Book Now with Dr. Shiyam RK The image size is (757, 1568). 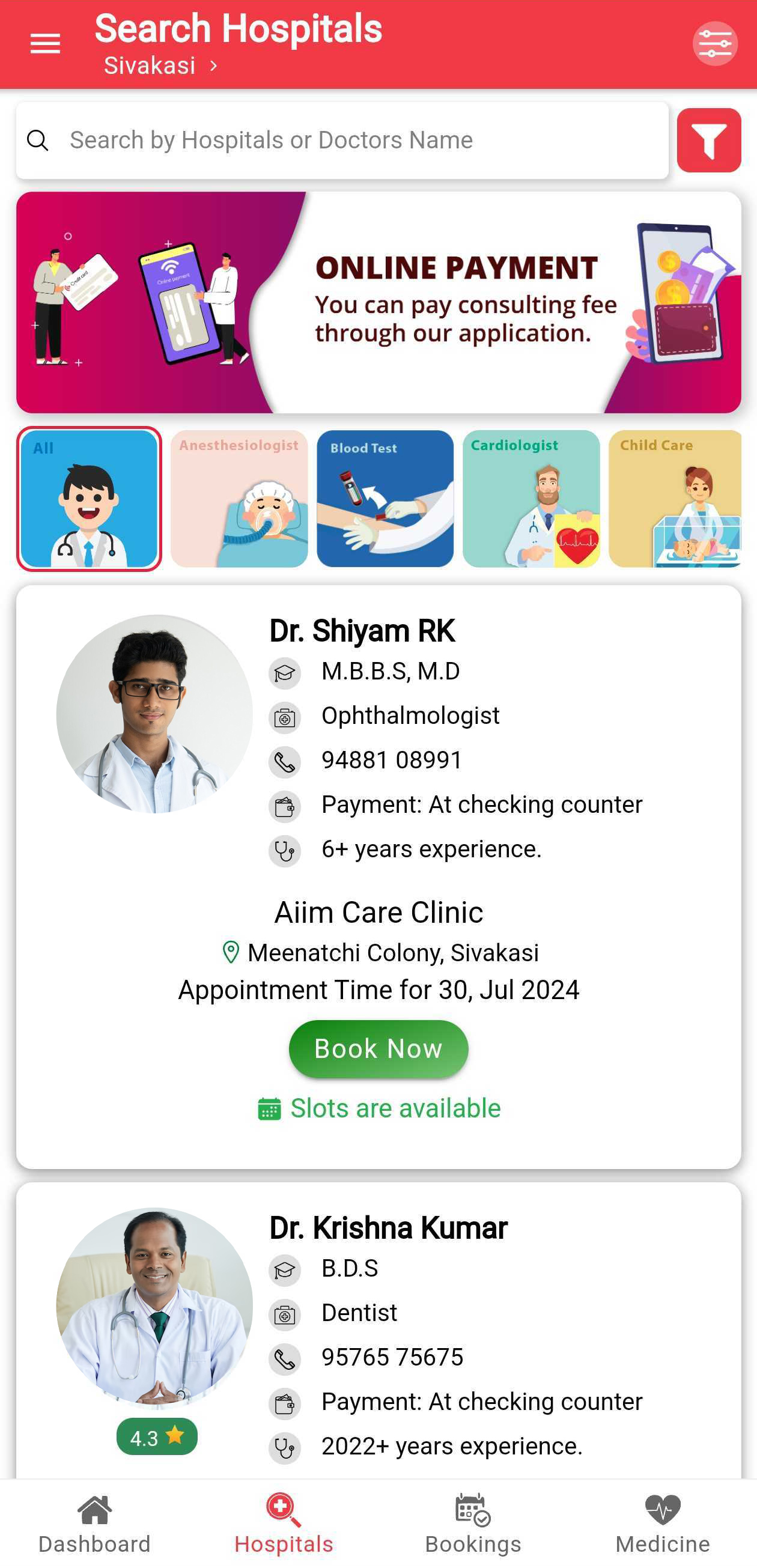[x=378, y=1049]
